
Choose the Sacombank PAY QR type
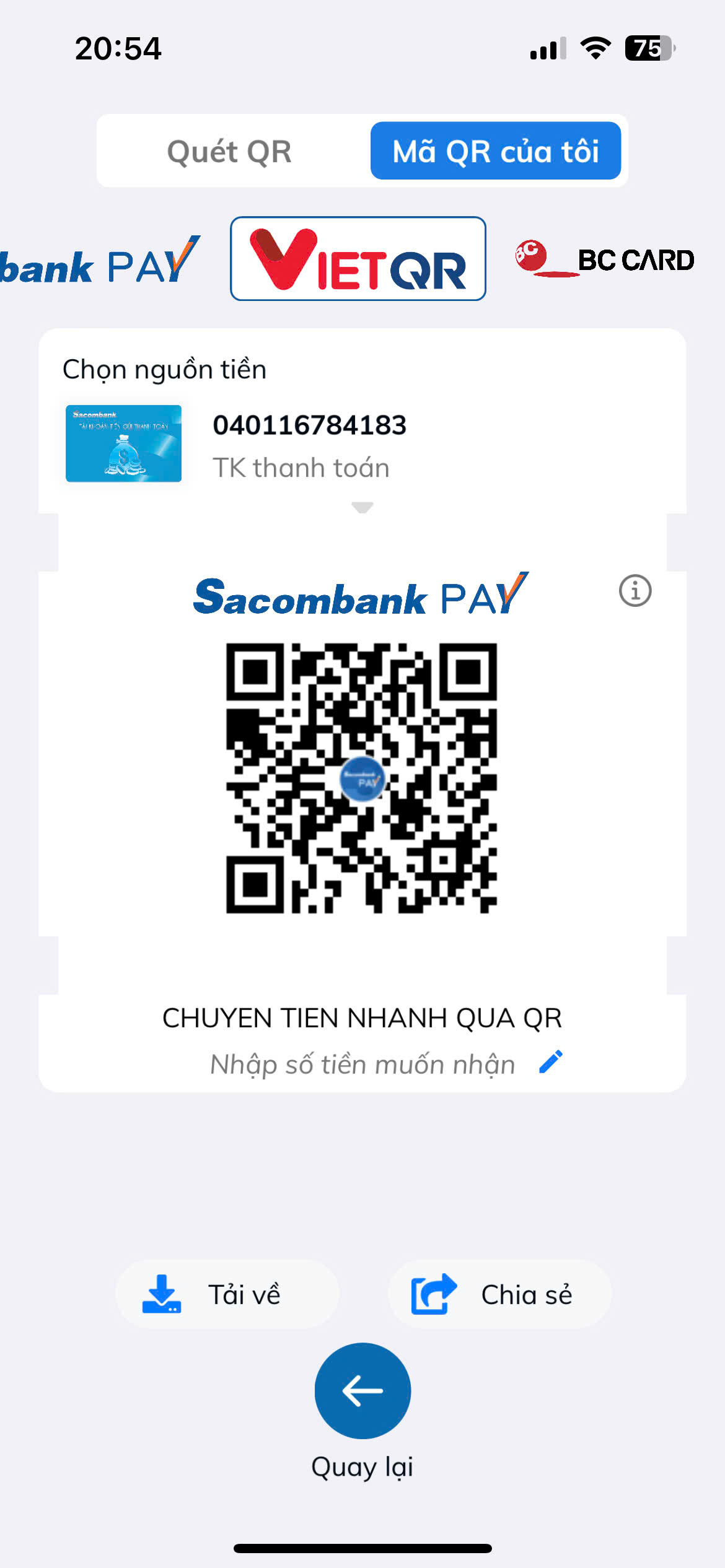click(100, 259)
